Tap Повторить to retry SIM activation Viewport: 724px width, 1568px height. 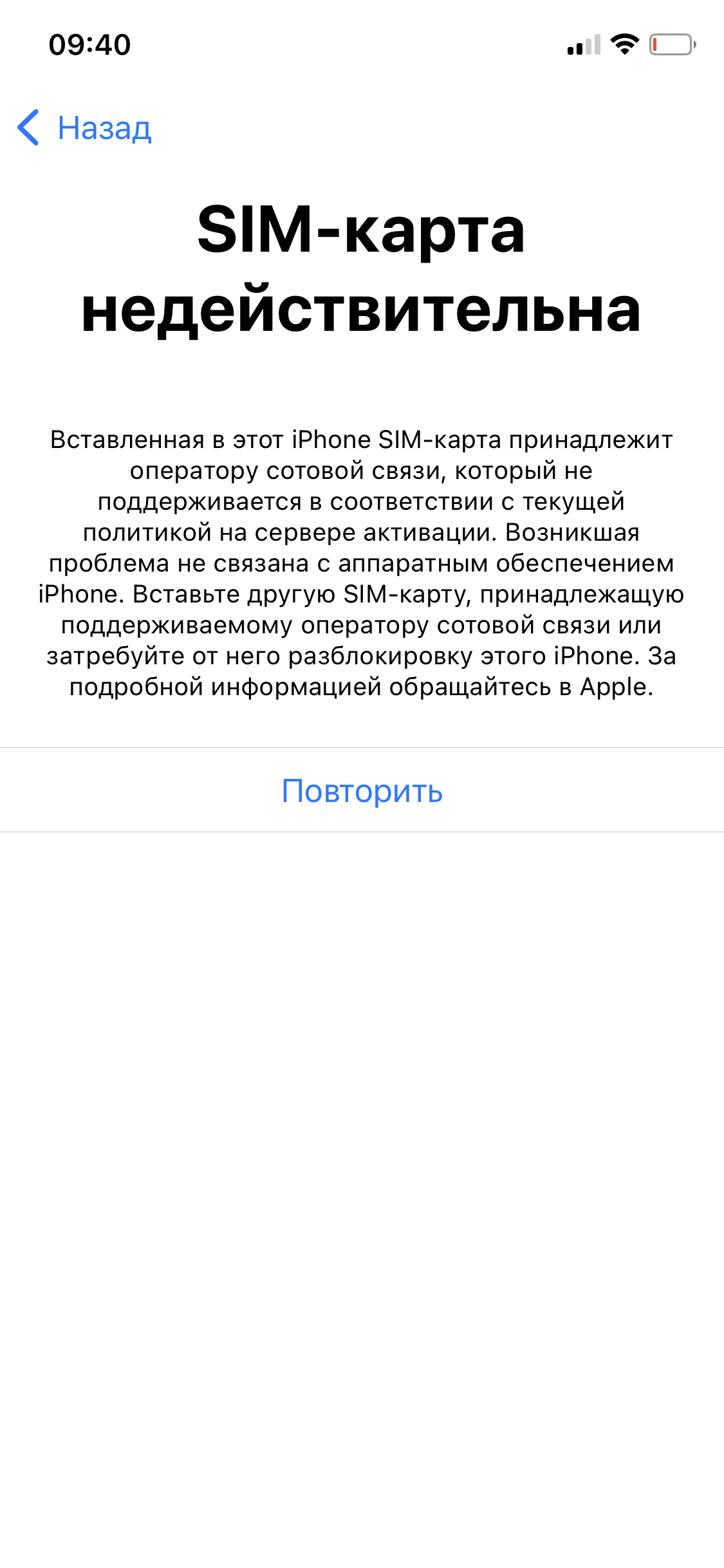pos(362,790)
